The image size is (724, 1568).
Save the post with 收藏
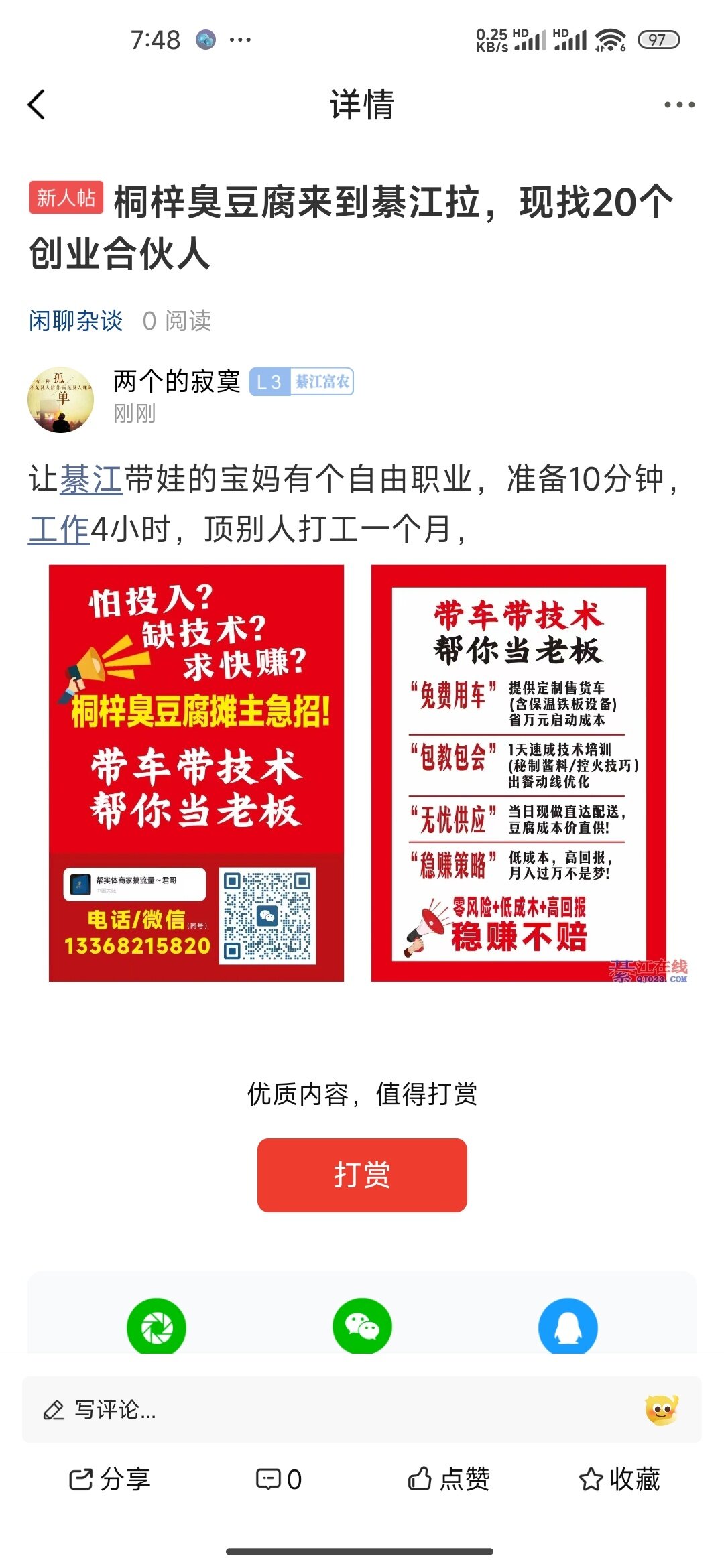click(620, 1479)
